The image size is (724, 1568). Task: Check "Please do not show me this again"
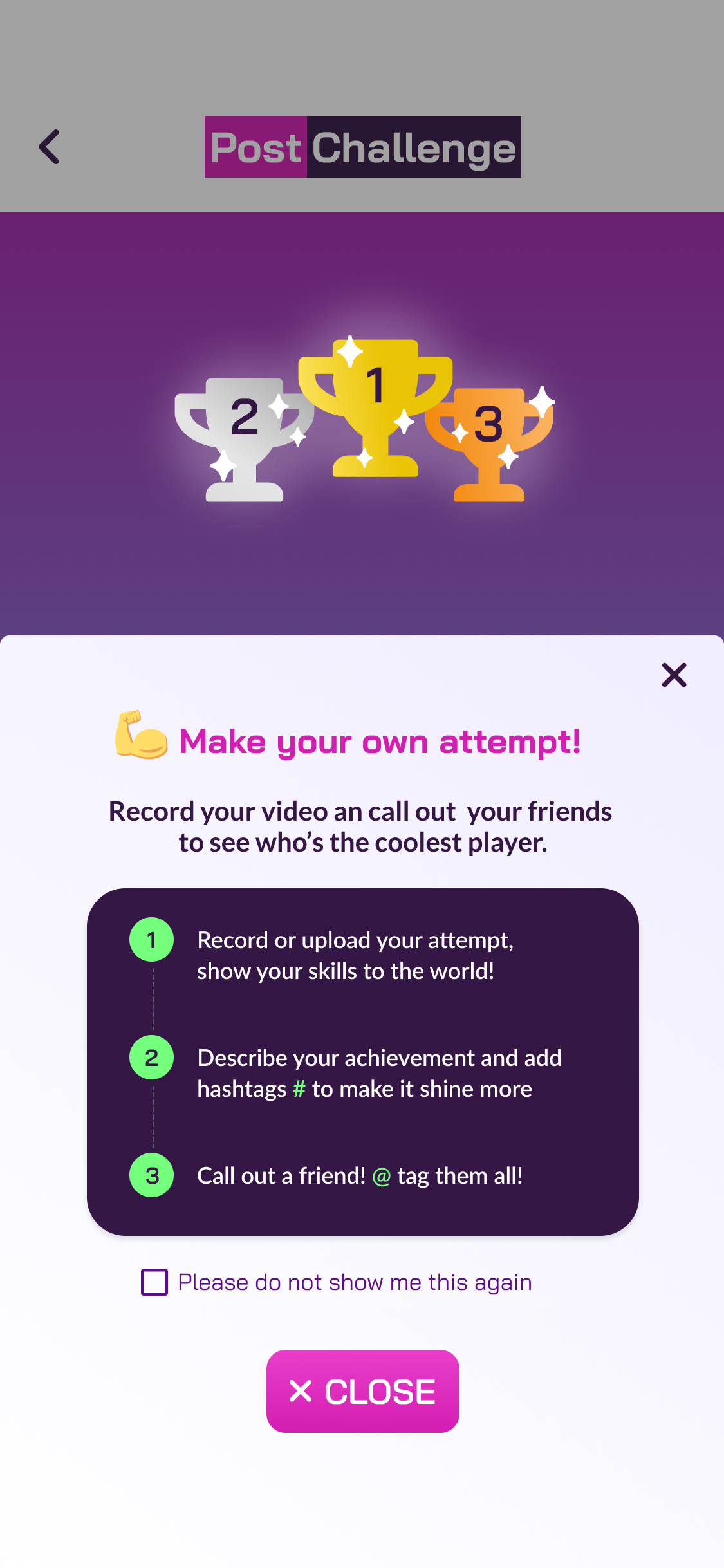click(x=154, y=1282)
